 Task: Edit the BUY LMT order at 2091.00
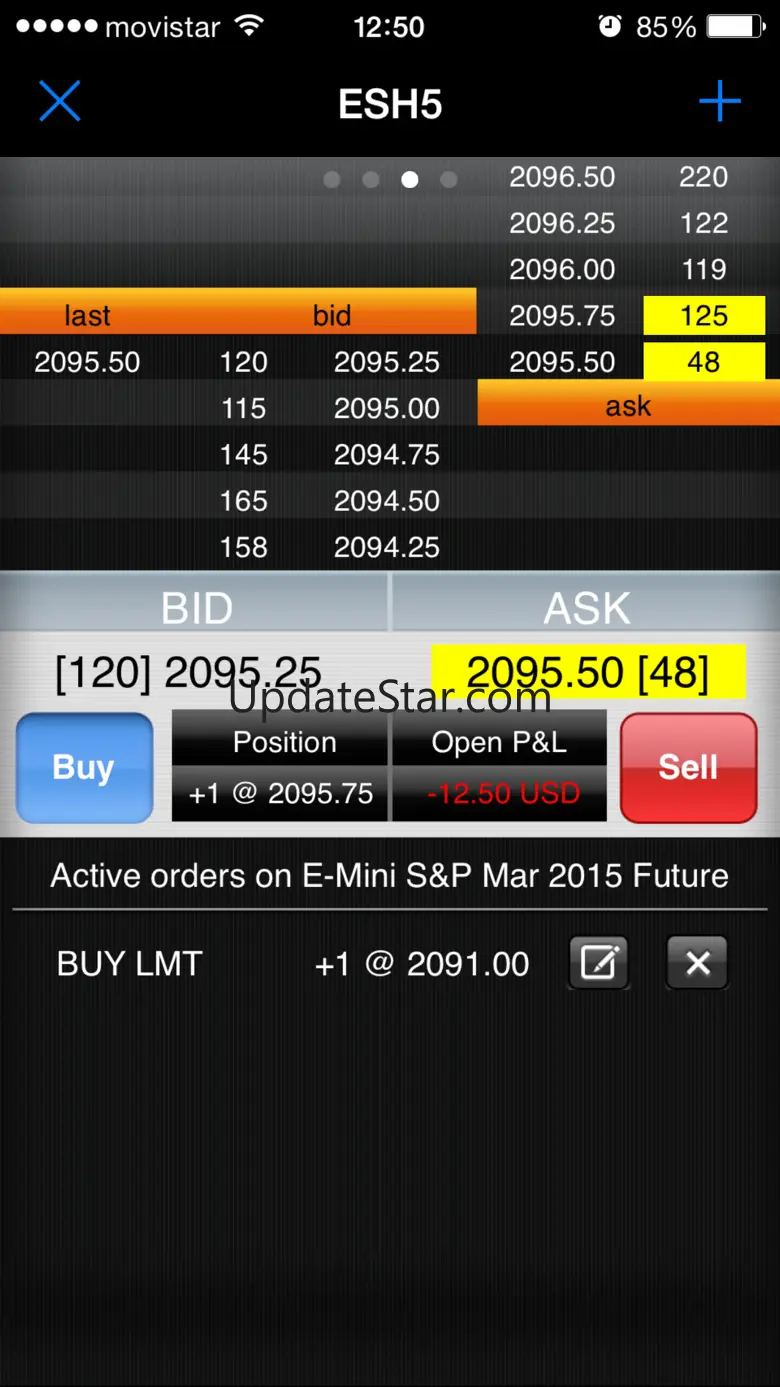pos(598,963)
